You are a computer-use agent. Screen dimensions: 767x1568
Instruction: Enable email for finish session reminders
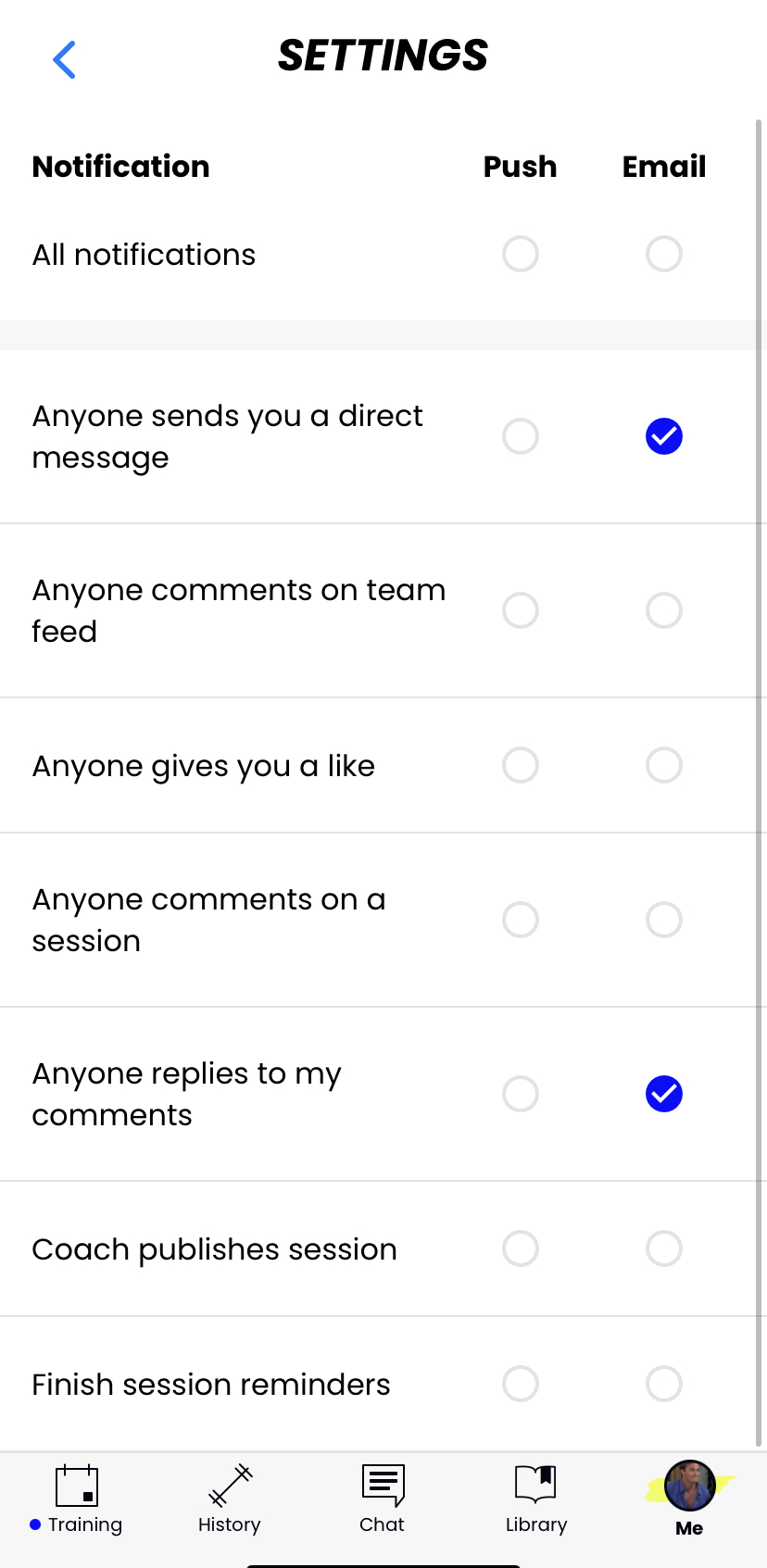coord(664,1384)
